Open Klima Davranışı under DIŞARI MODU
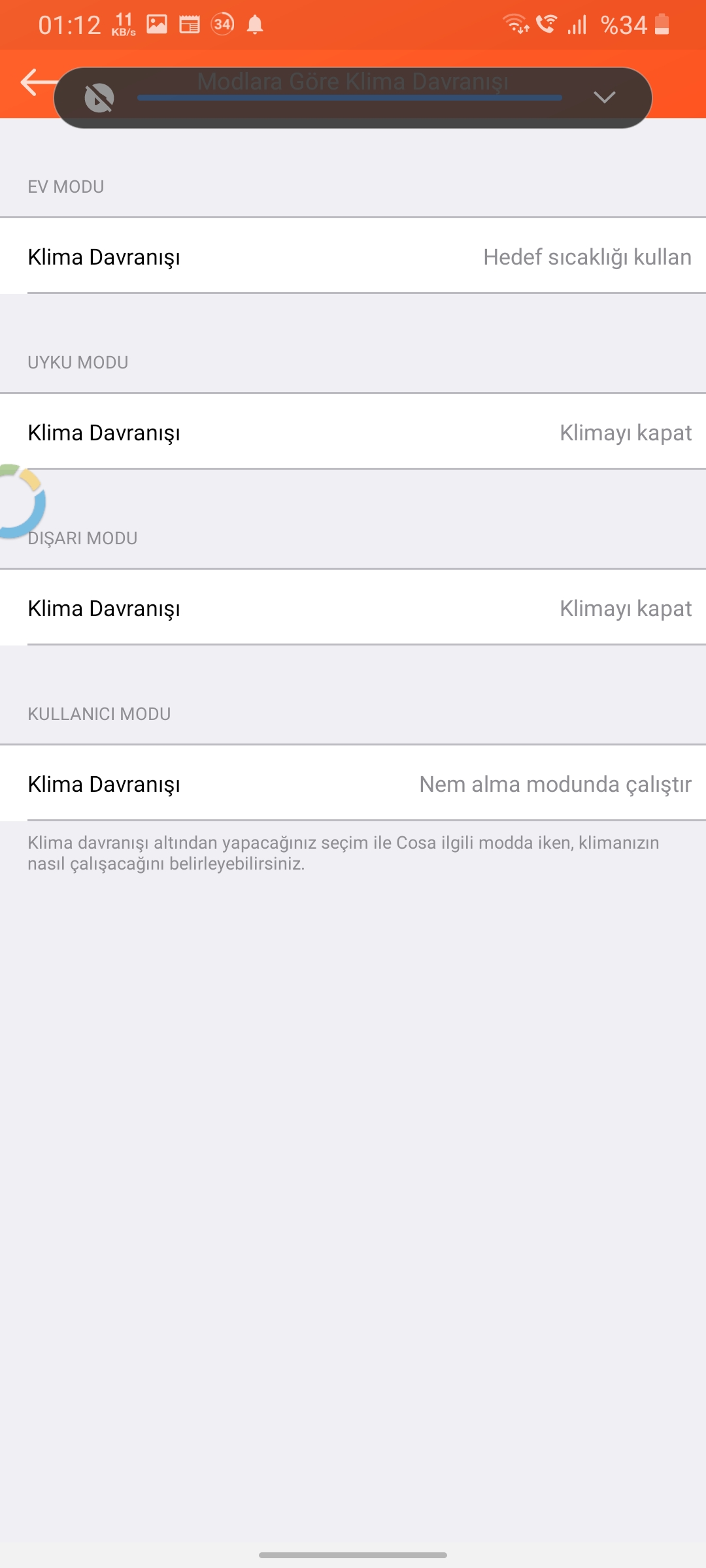 pyautogui.click(x=353, y=608)
